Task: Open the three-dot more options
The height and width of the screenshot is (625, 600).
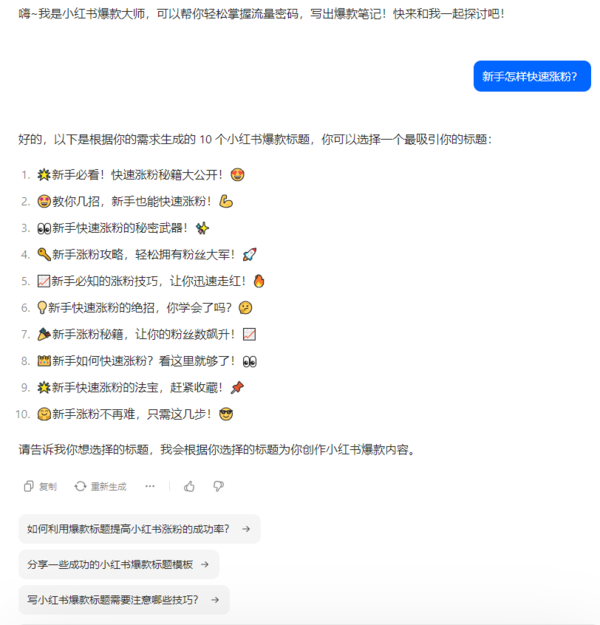Action: click(150, 487)
